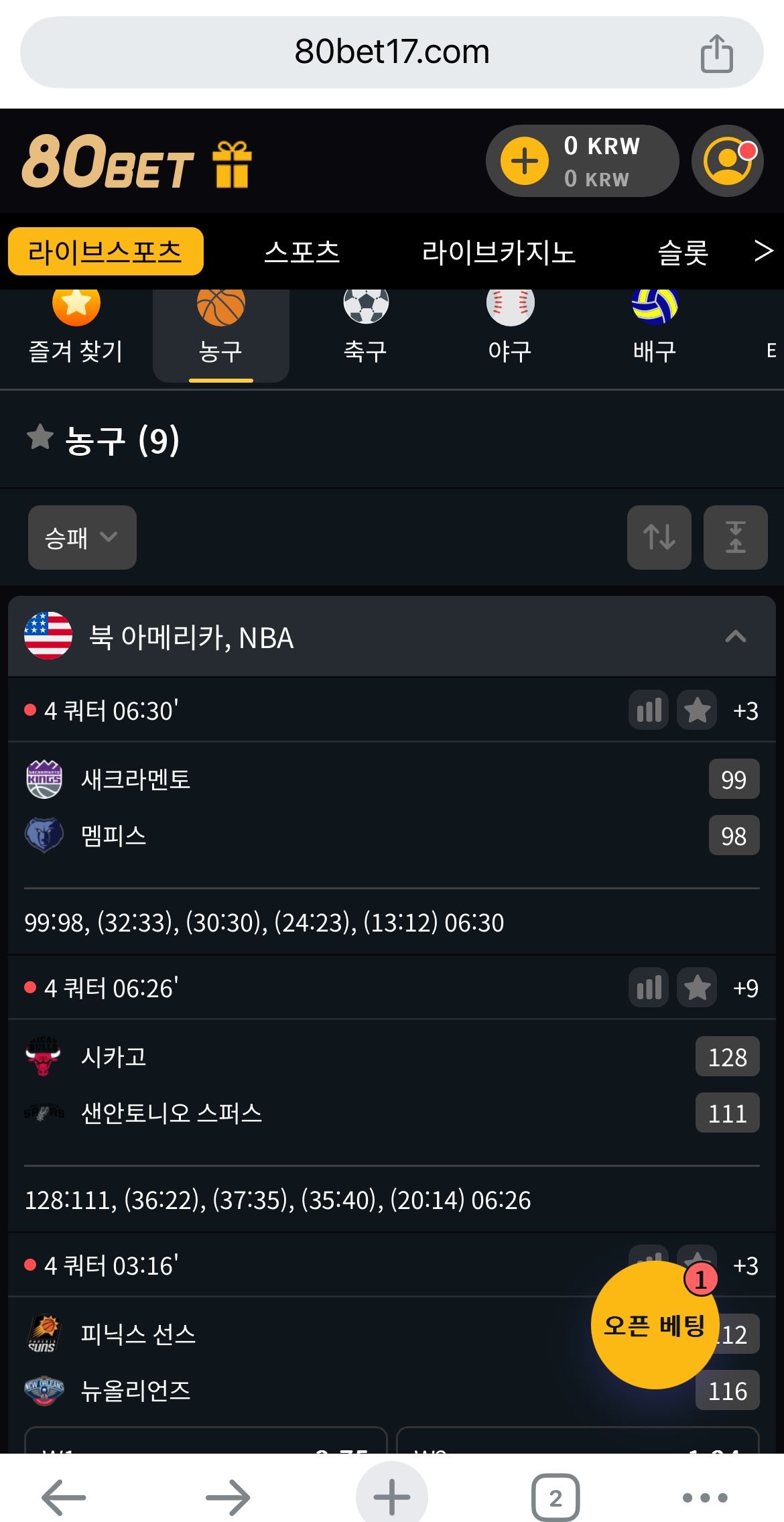
Task: Tap the browser share icon
Action: 716,53
